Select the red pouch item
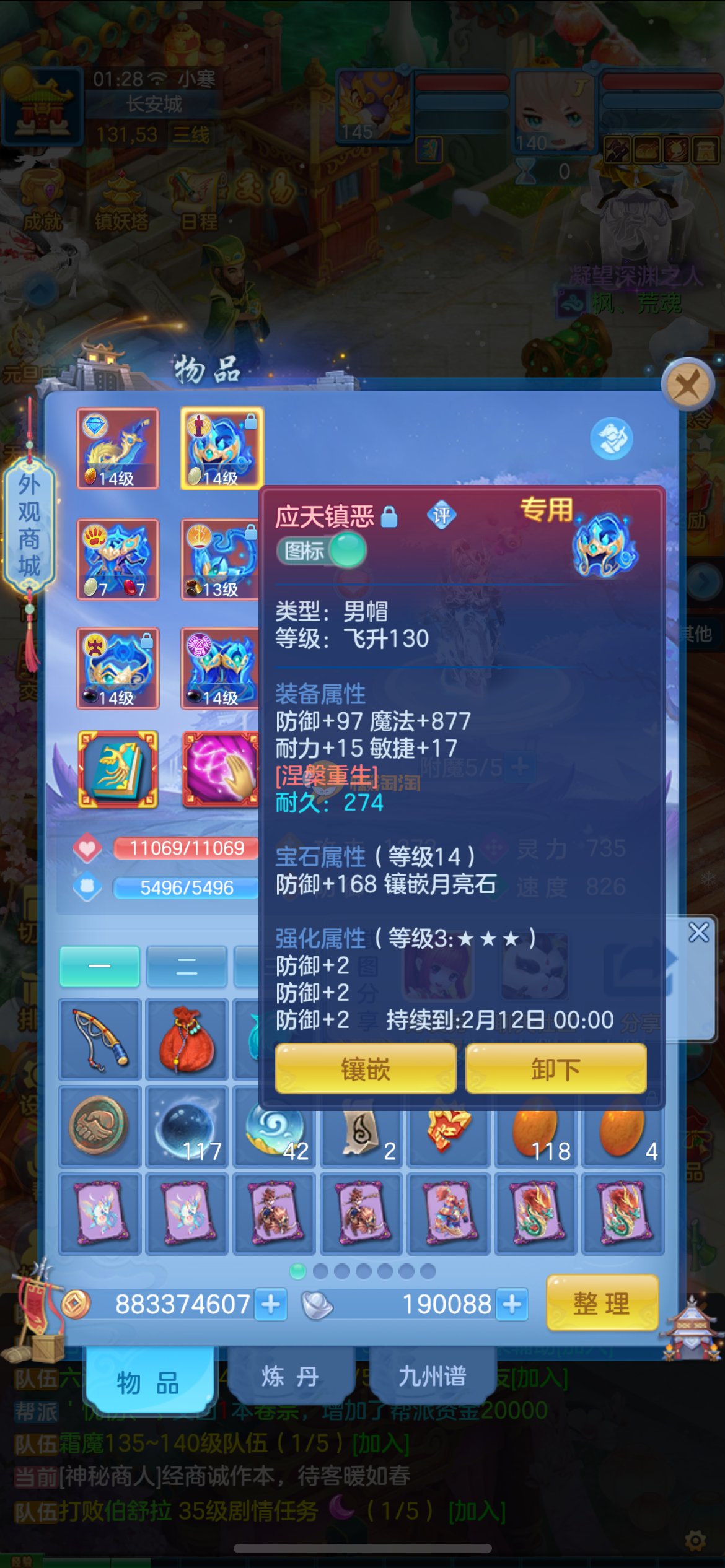725x1568 pixels. pos(187,1039)
